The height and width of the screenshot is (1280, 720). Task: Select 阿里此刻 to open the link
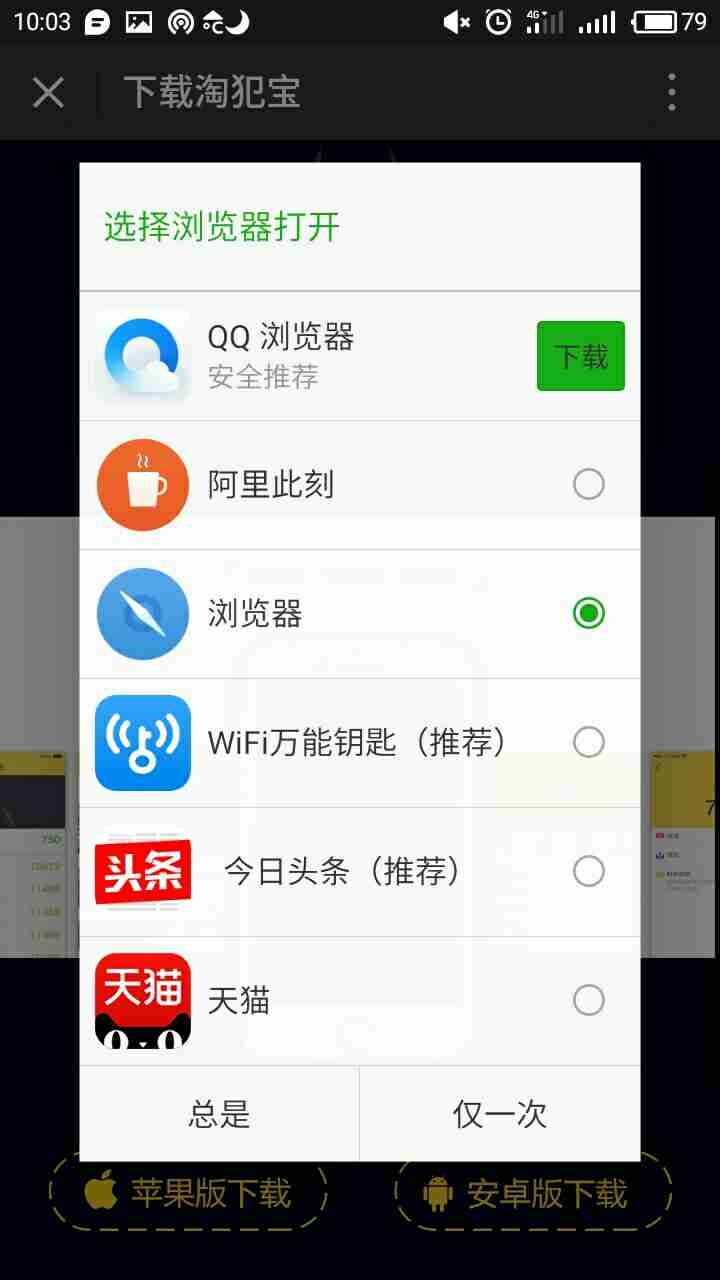click(360, 485)
